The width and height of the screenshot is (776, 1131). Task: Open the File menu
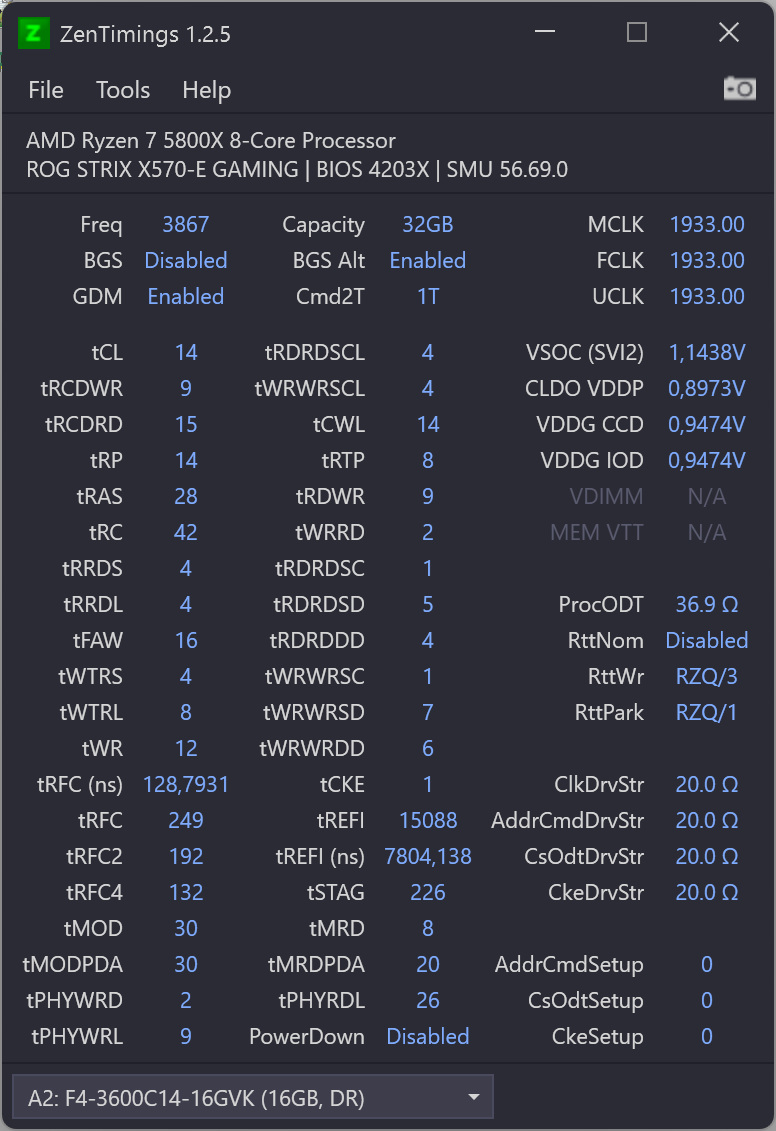point(46,90)
